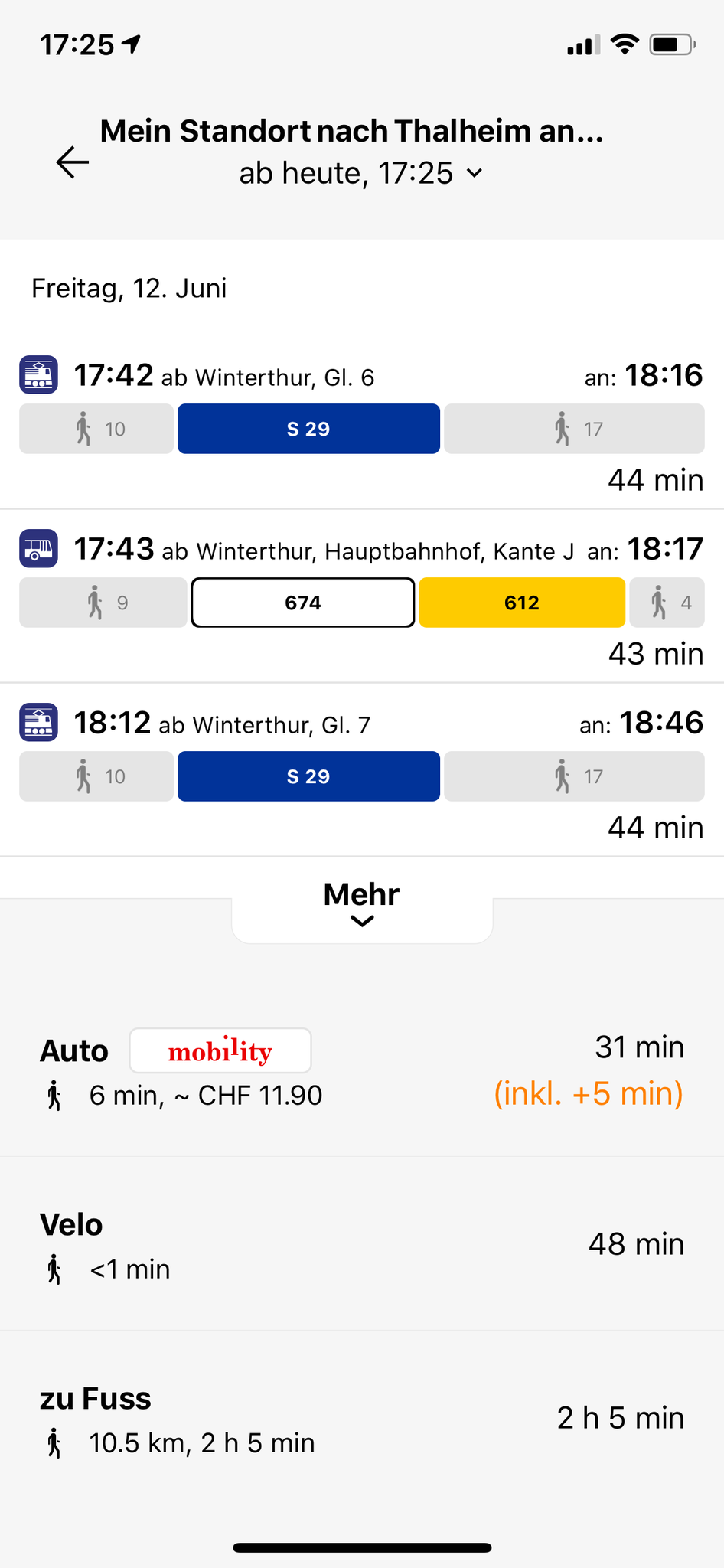The image size is (724, 1568).
Task: Expand more connections with Mehr
Action: 361,903
